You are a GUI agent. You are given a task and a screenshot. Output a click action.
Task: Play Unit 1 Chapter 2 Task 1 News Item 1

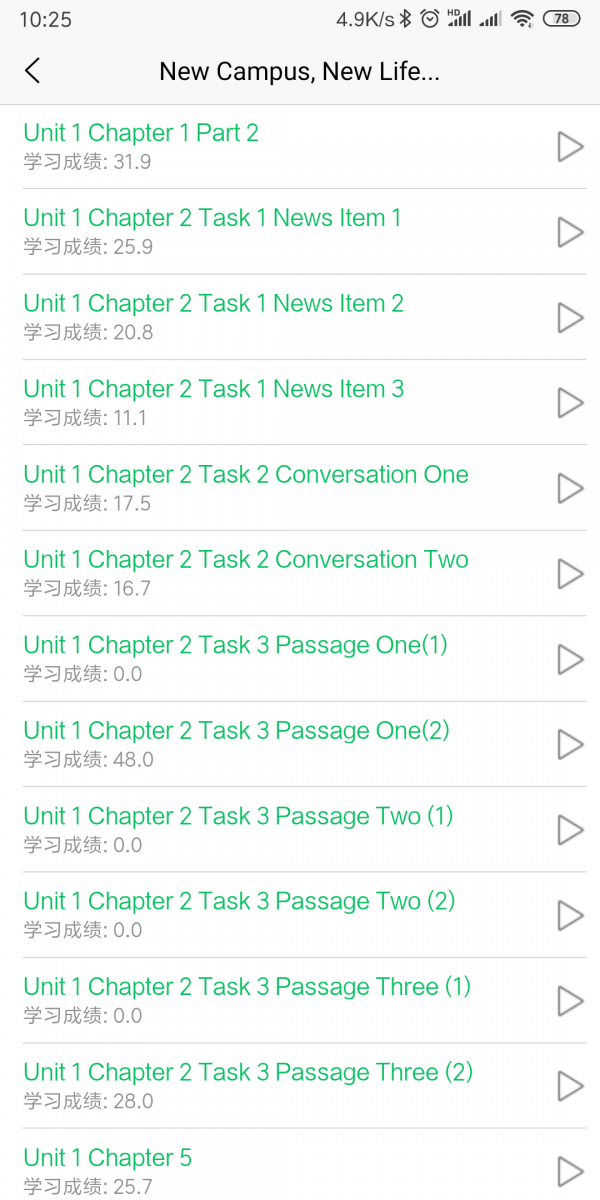(x=570, y=232)
